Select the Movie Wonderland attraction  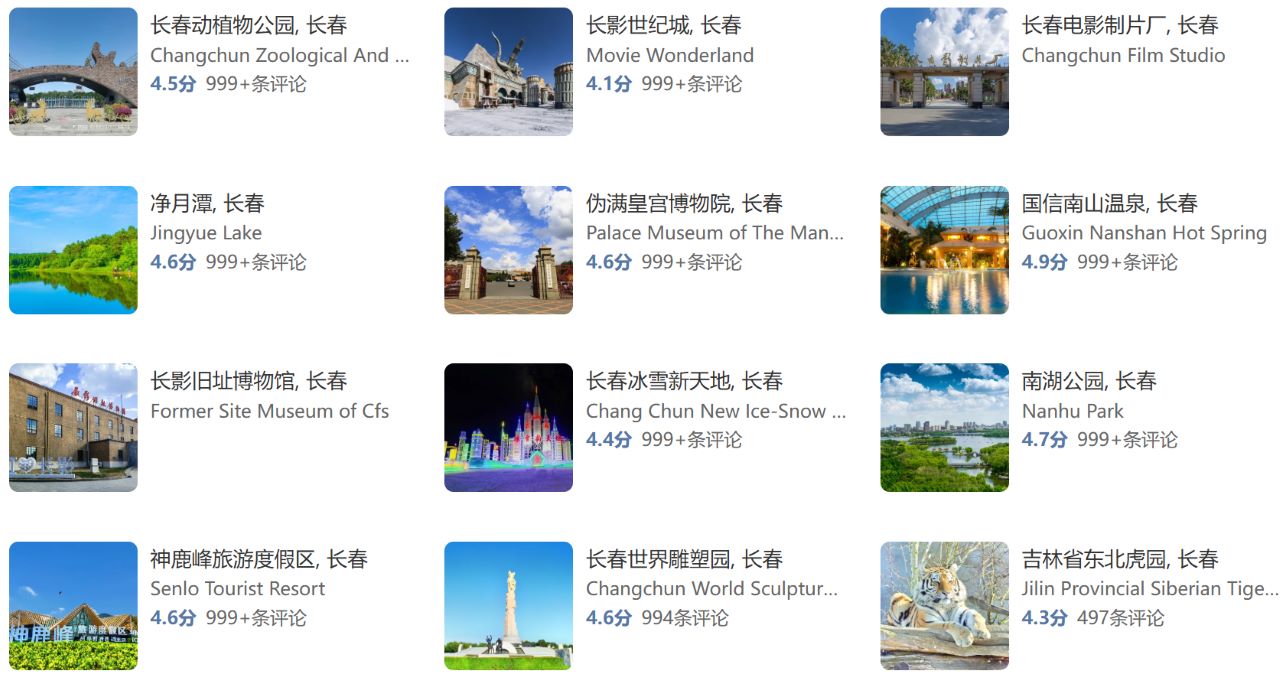(664, 26)
